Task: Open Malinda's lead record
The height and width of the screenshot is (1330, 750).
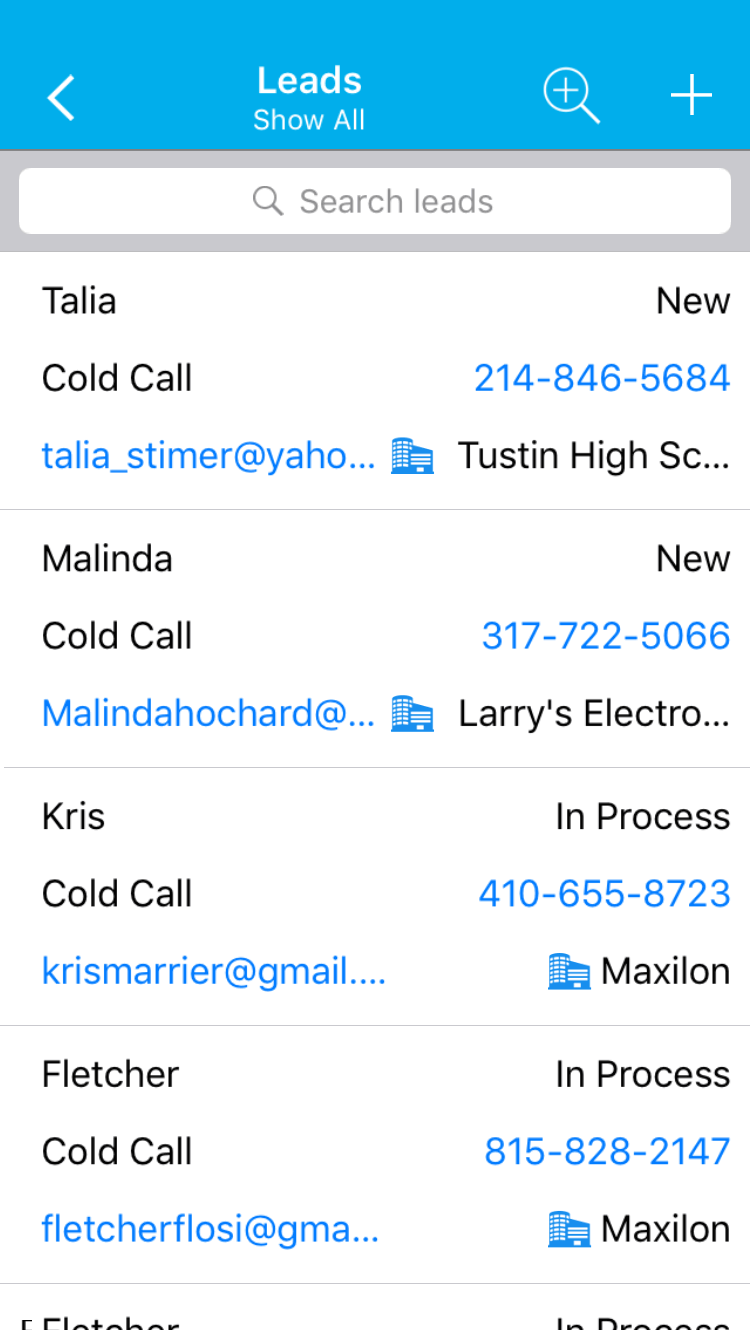Action: click(107, 559)
